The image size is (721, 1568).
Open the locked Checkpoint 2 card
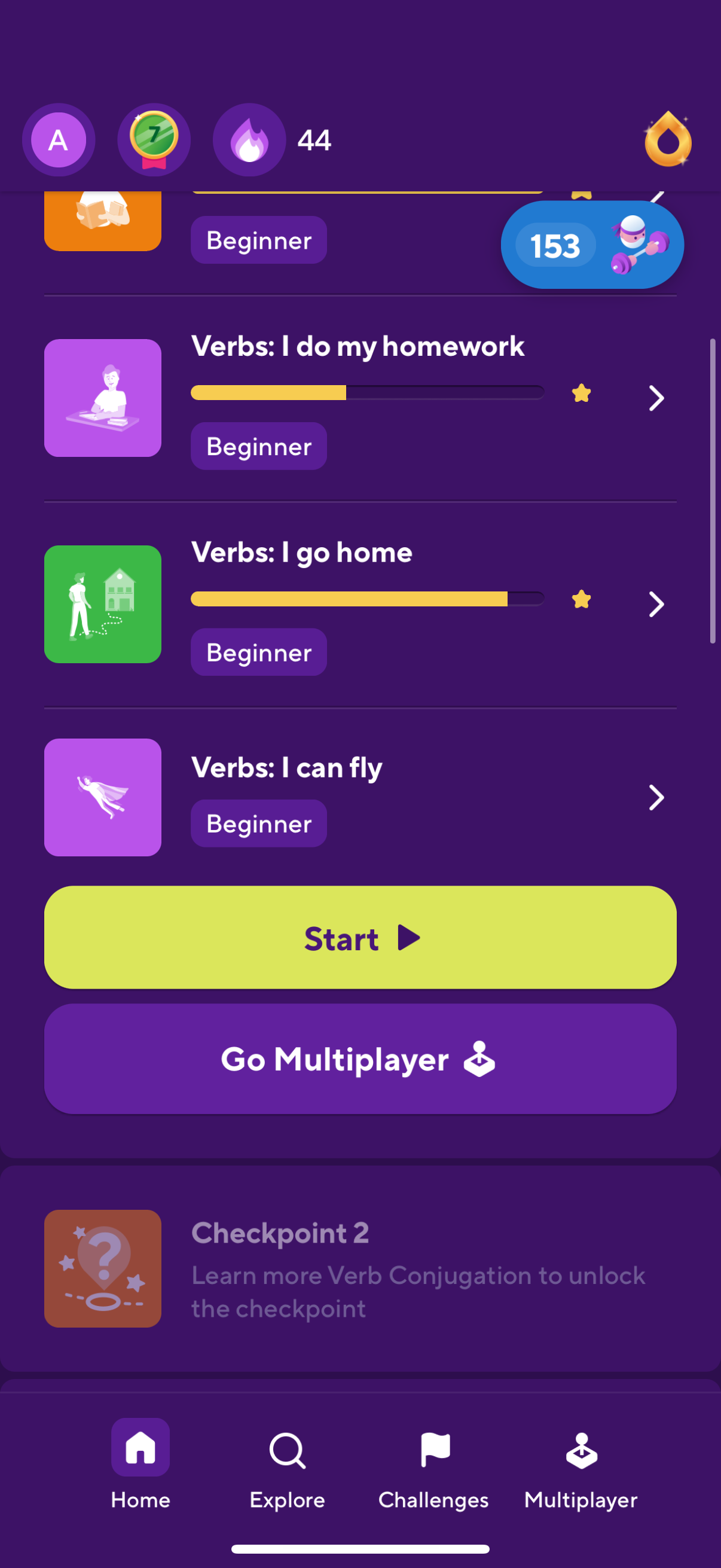(x=360, y=1268)
